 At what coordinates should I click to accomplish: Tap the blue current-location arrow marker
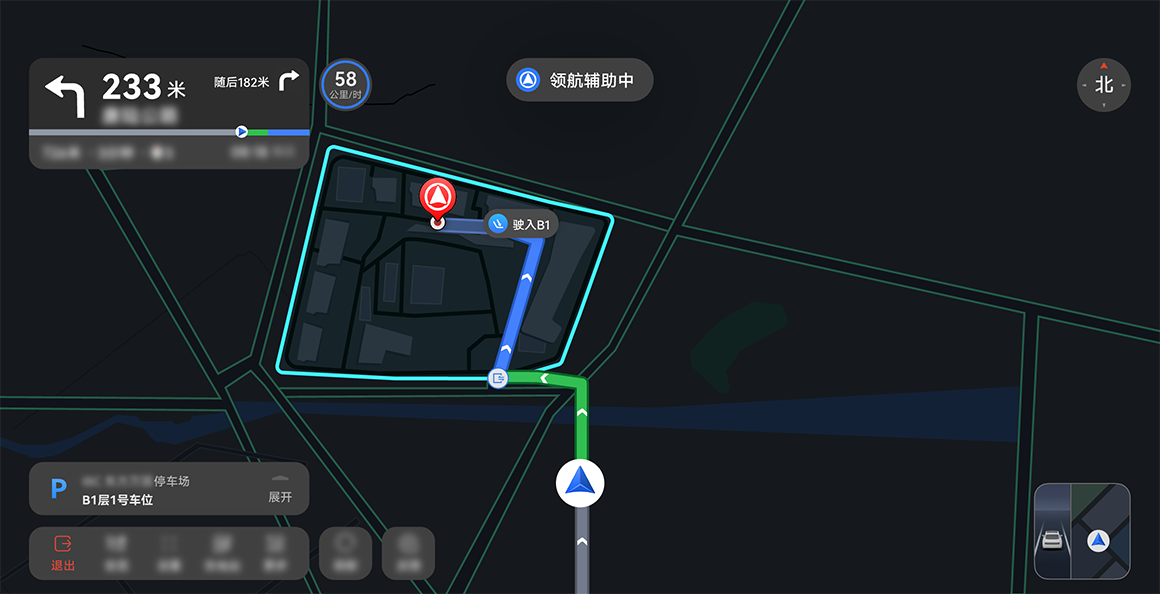click(580, 483)
